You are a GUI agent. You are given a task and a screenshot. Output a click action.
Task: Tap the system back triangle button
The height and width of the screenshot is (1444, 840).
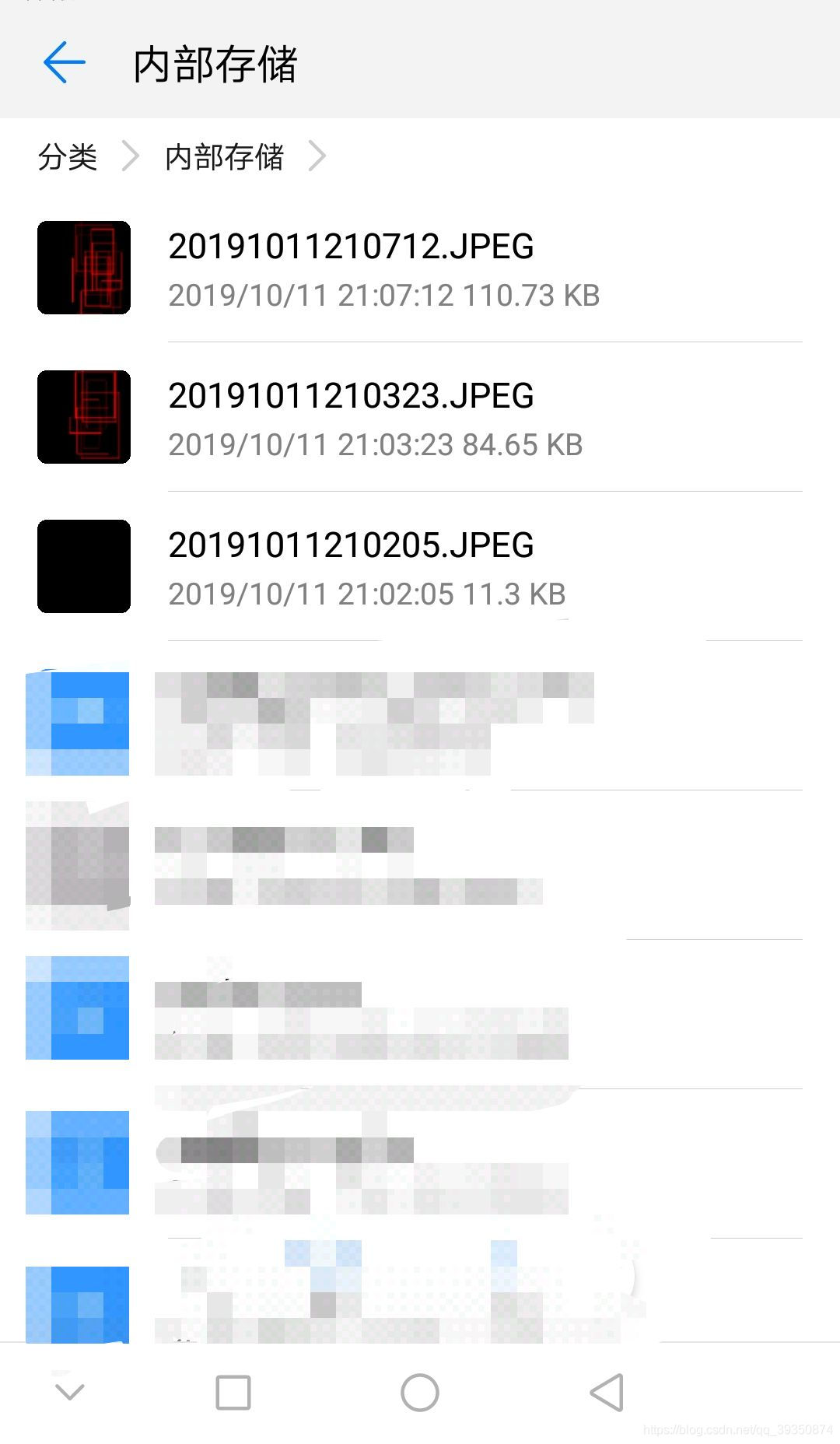click(x=607, y=1393)
